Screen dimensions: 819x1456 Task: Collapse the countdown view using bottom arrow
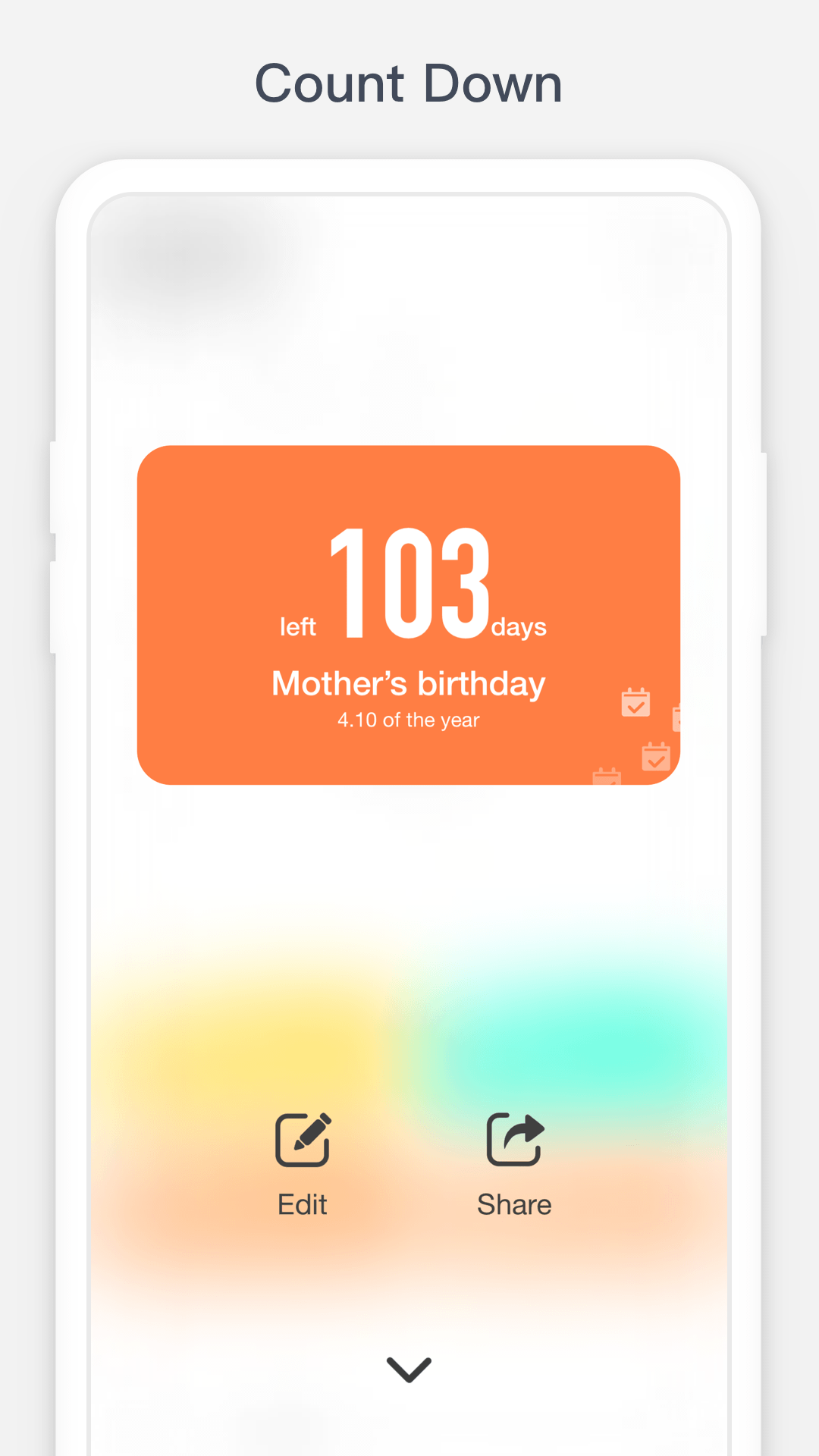[x=409, y=1370]
